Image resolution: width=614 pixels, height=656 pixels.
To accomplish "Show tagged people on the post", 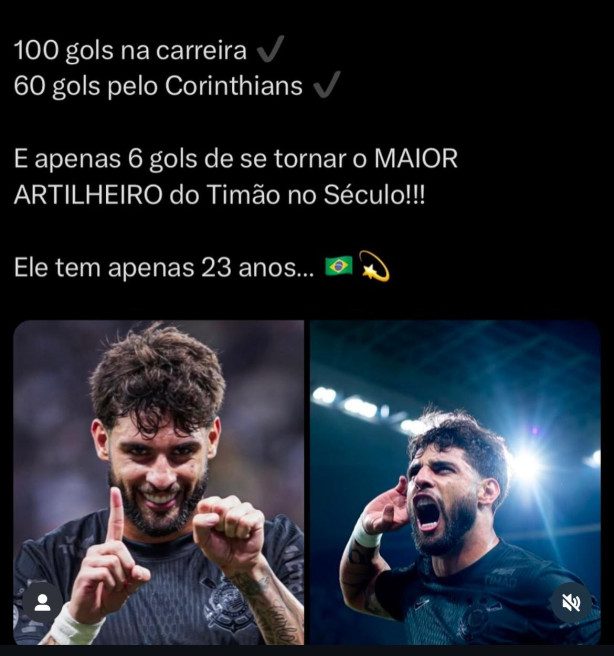I will coord(42,602).
